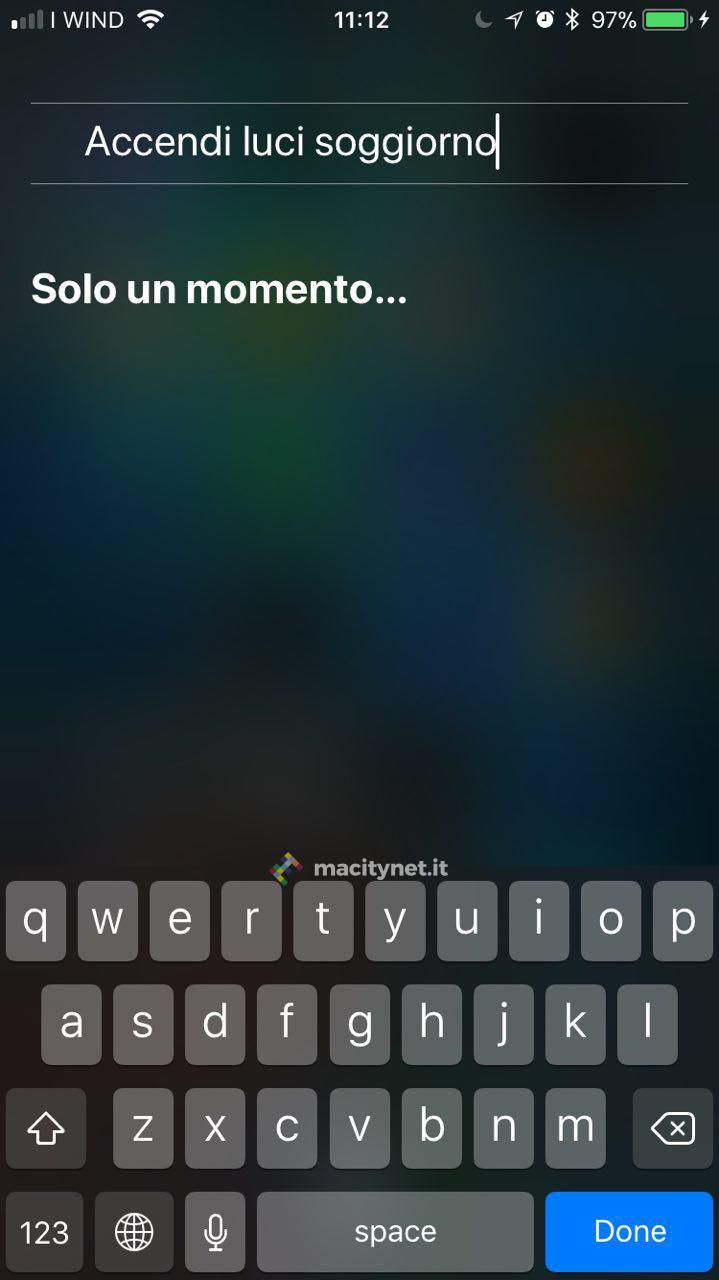Tap the backspace key
Viewport: 719px width, 1280px height.
click(672, 1128)
